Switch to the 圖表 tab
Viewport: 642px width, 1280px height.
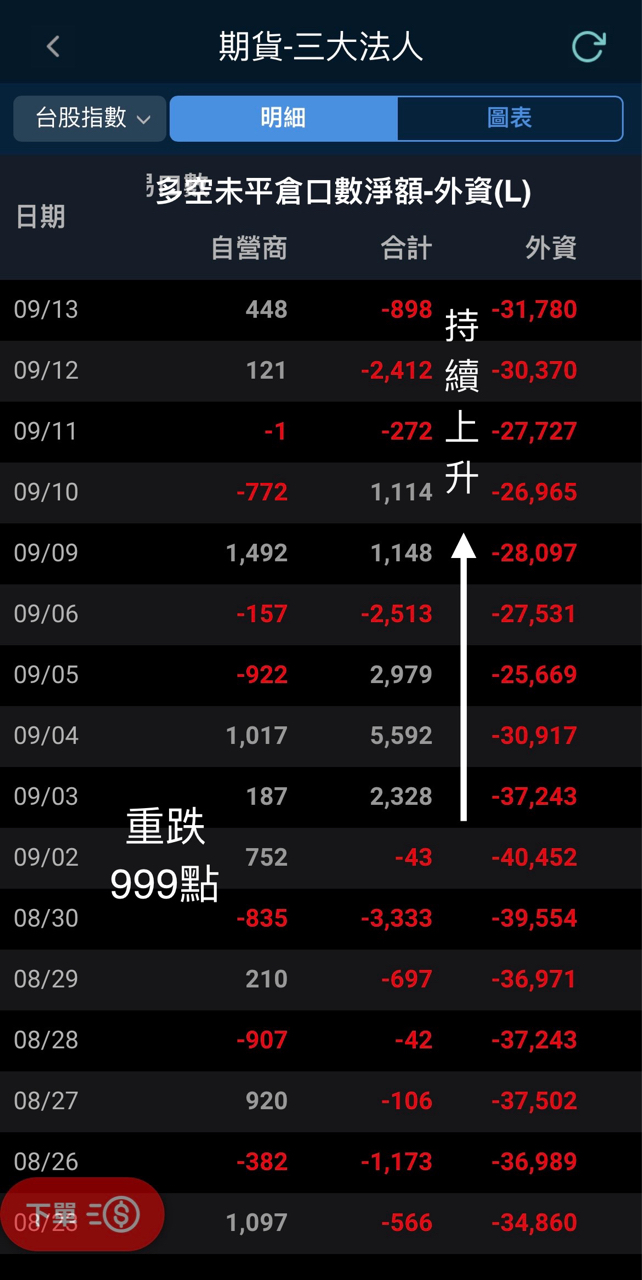click(x=509, y=118)
